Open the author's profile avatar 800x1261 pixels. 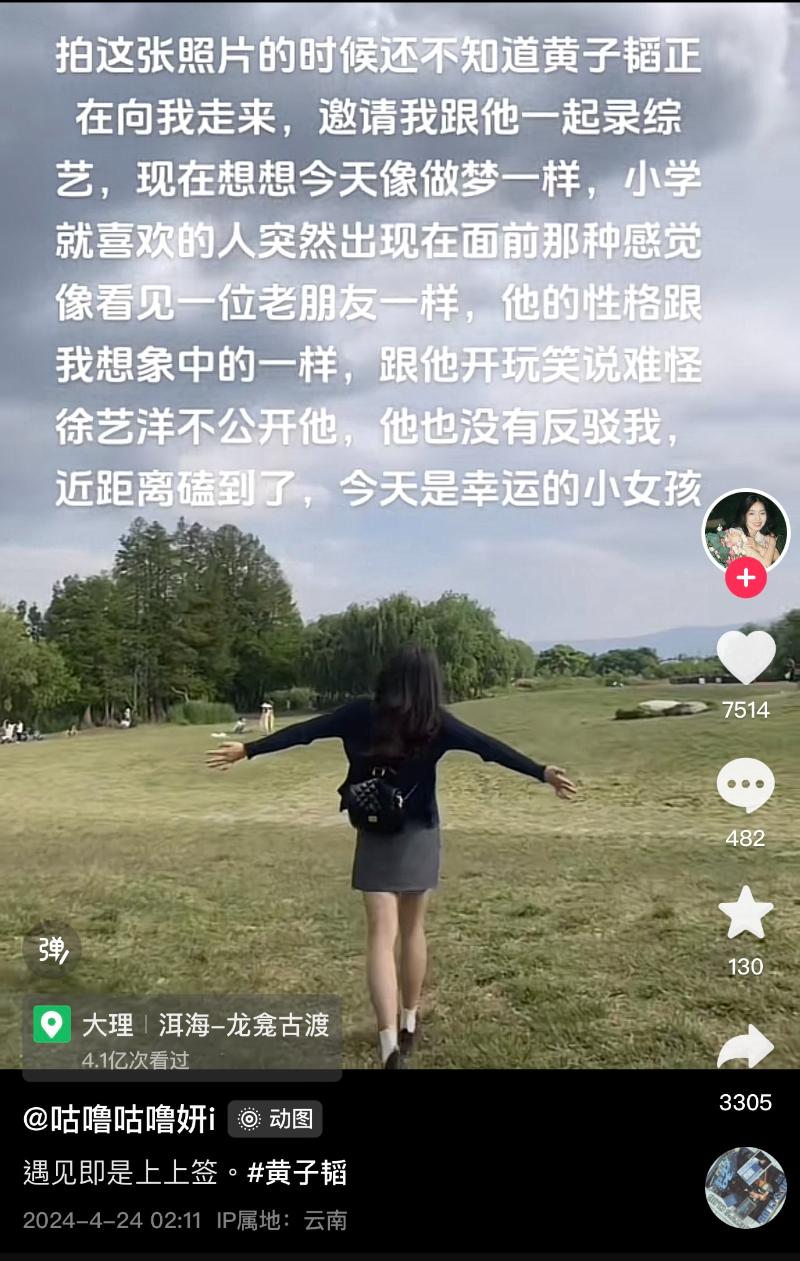tap(745, 531)
